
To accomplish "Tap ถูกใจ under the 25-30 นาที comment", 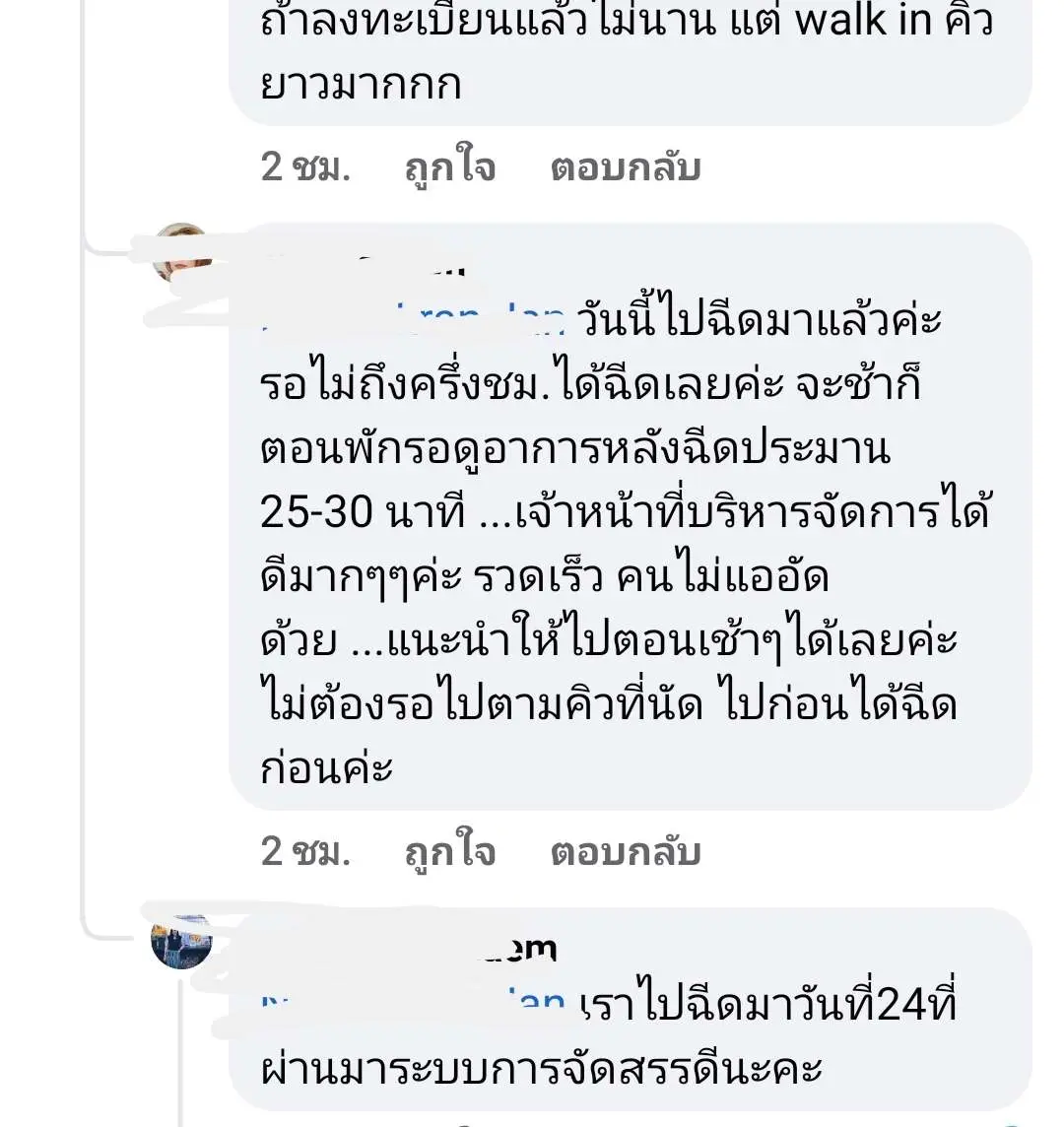I will pos(449,851).
